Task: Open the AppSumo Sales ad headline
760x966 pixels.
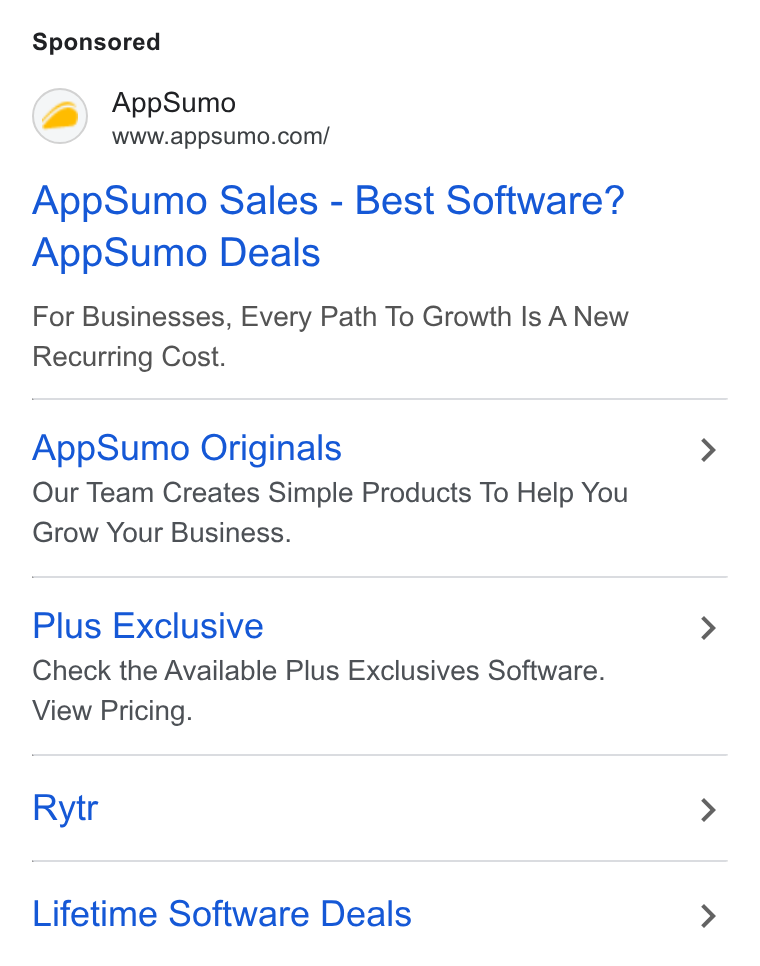Action: point(328,226)
